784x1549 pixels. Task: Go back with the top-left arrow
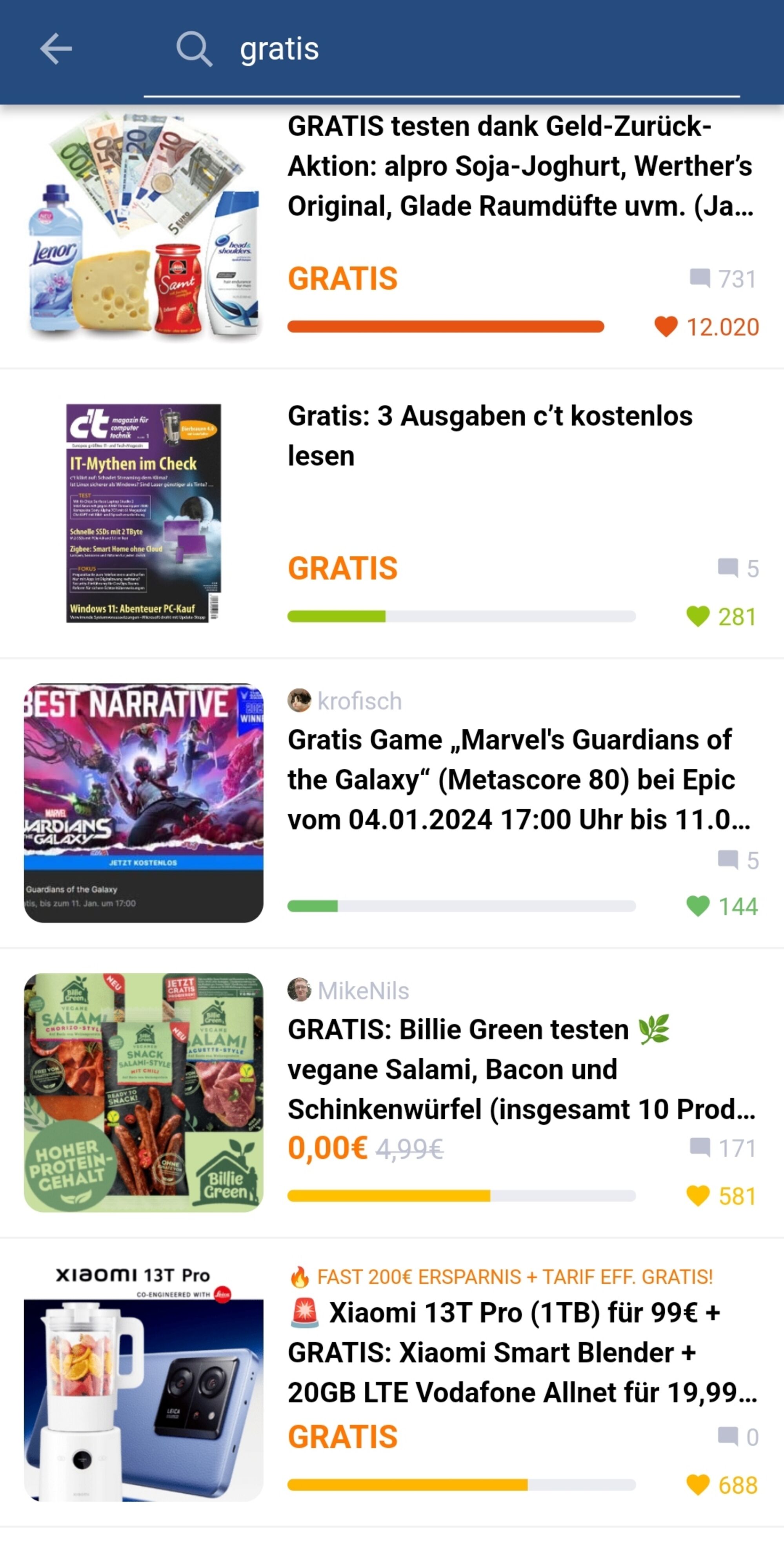tap(56, 49)
